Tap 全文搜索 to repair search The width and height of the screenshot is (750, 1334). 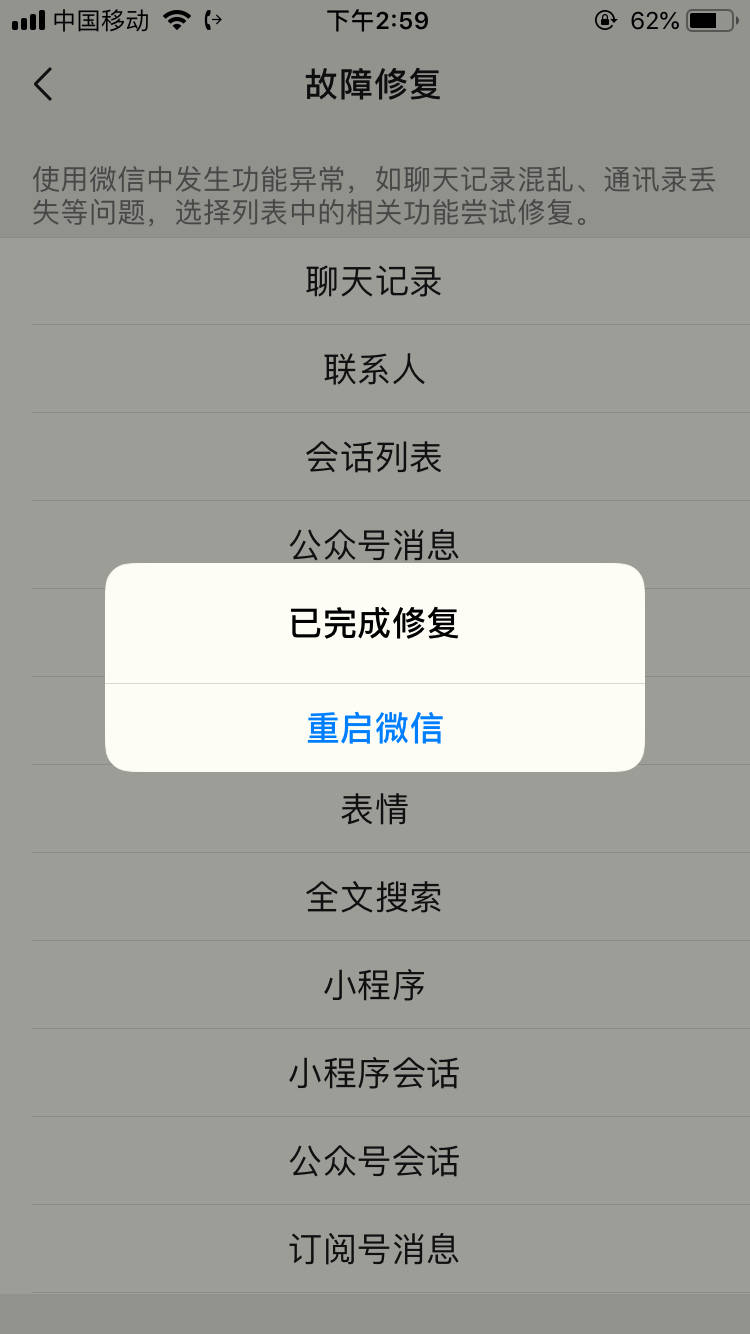point(375,897)
